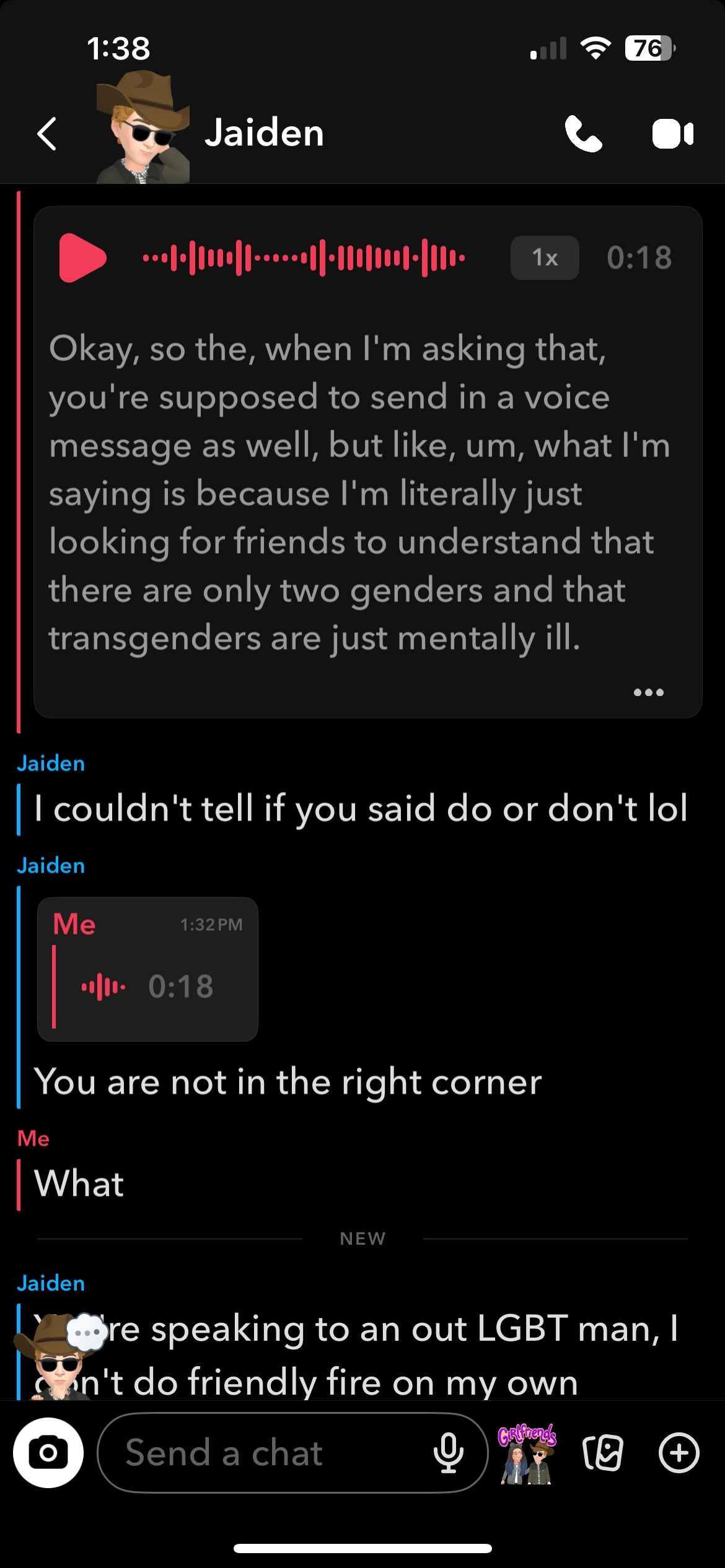Start a voice call with Jaiden
Viewport: 725px width, 1568px height.
pyautogui.click(x=582, y=134)
